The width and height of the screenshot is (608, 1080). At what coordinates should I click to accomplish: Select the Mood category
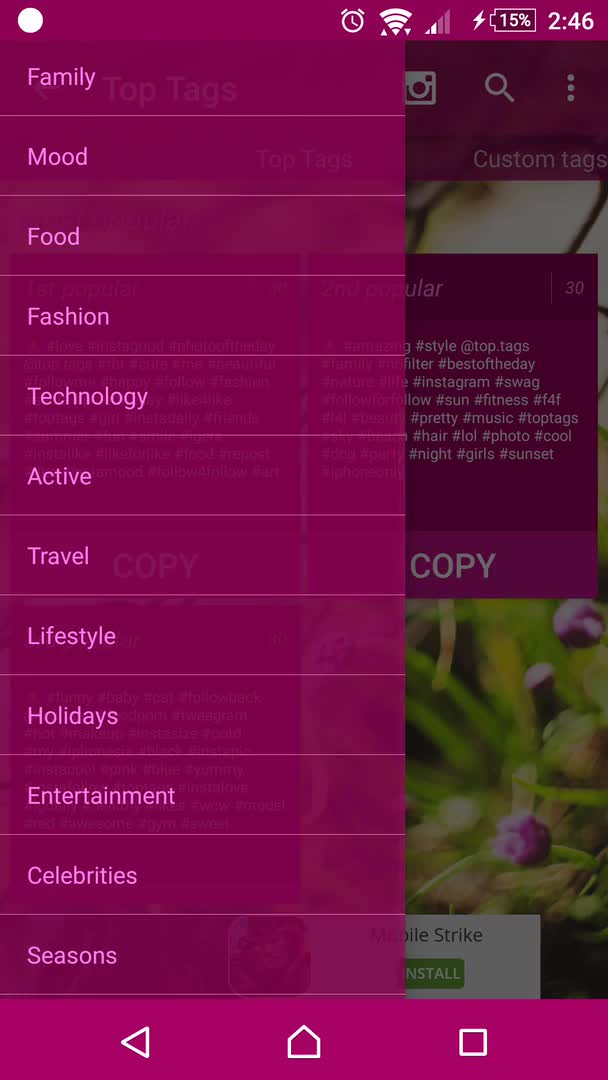point(57,157)
